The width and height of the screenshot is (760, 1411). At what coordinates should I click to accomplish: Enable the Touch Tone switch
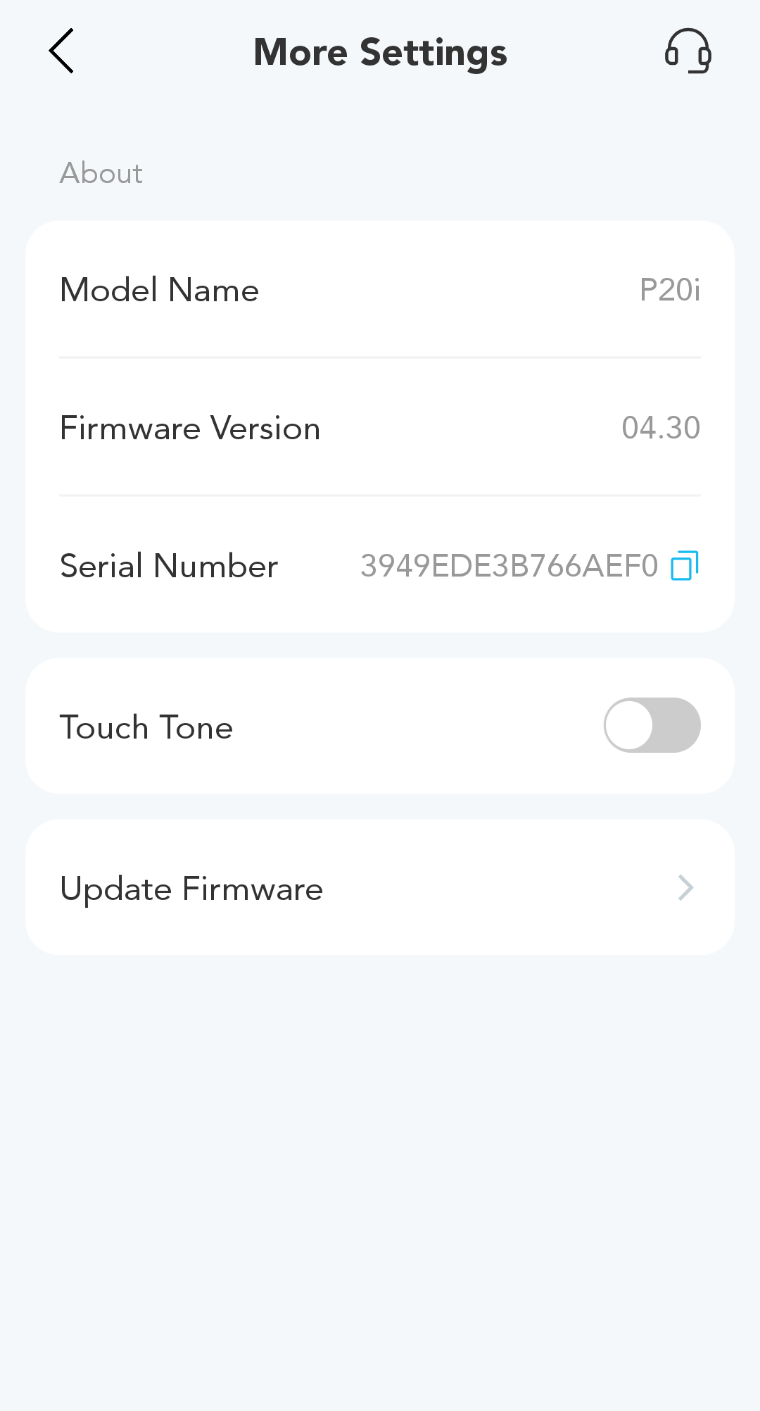[x=652, y=726]
